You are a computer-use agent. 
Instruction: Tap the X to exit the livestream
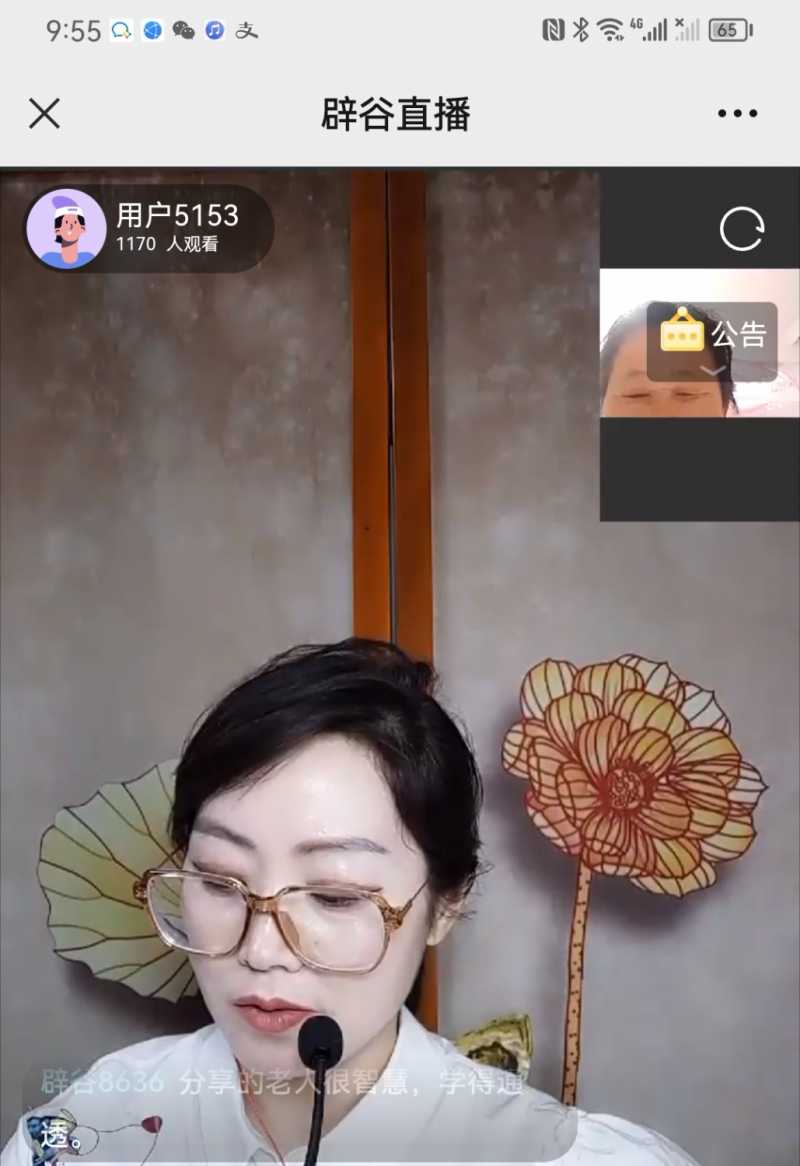pos(44,114)
